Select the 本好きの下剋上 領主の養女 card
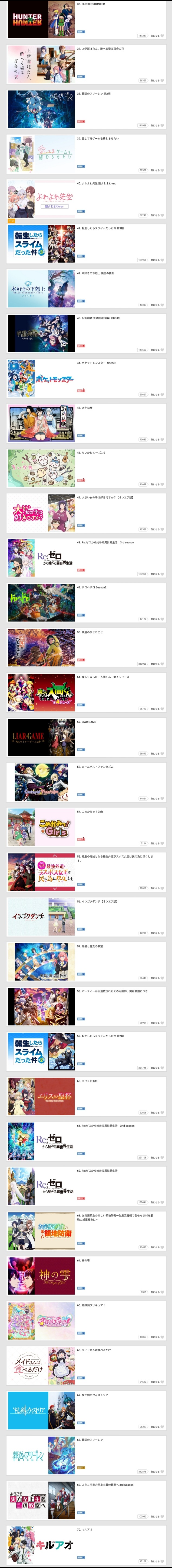The height and width of the screenshot is (1568, 172). (86, 289)
